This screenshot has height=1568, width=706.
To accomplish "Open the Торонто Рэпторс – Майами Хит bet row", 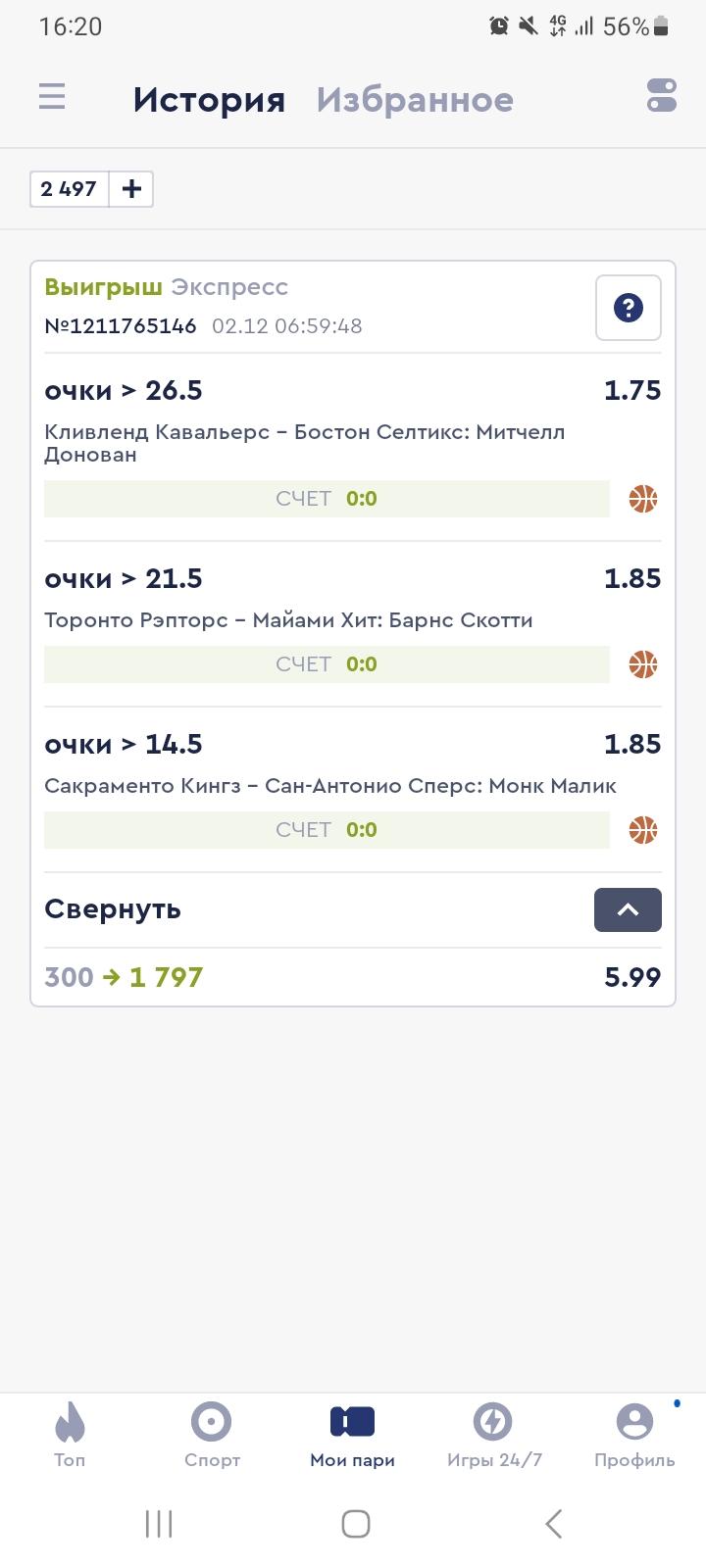I will click(x=353, y=624).
